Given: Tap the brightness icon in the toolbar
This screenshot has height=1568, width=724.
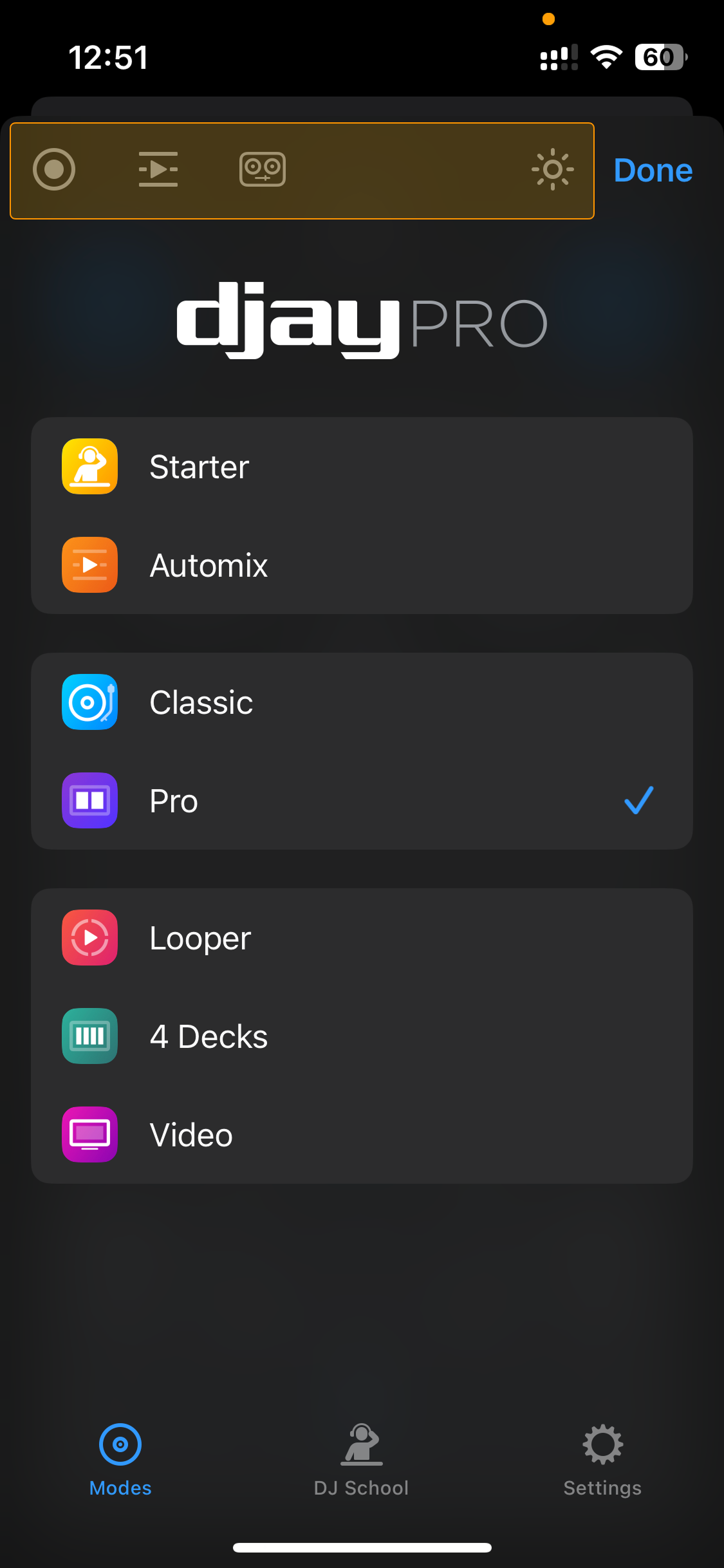Looking at the screenshot, I should 552,169.
